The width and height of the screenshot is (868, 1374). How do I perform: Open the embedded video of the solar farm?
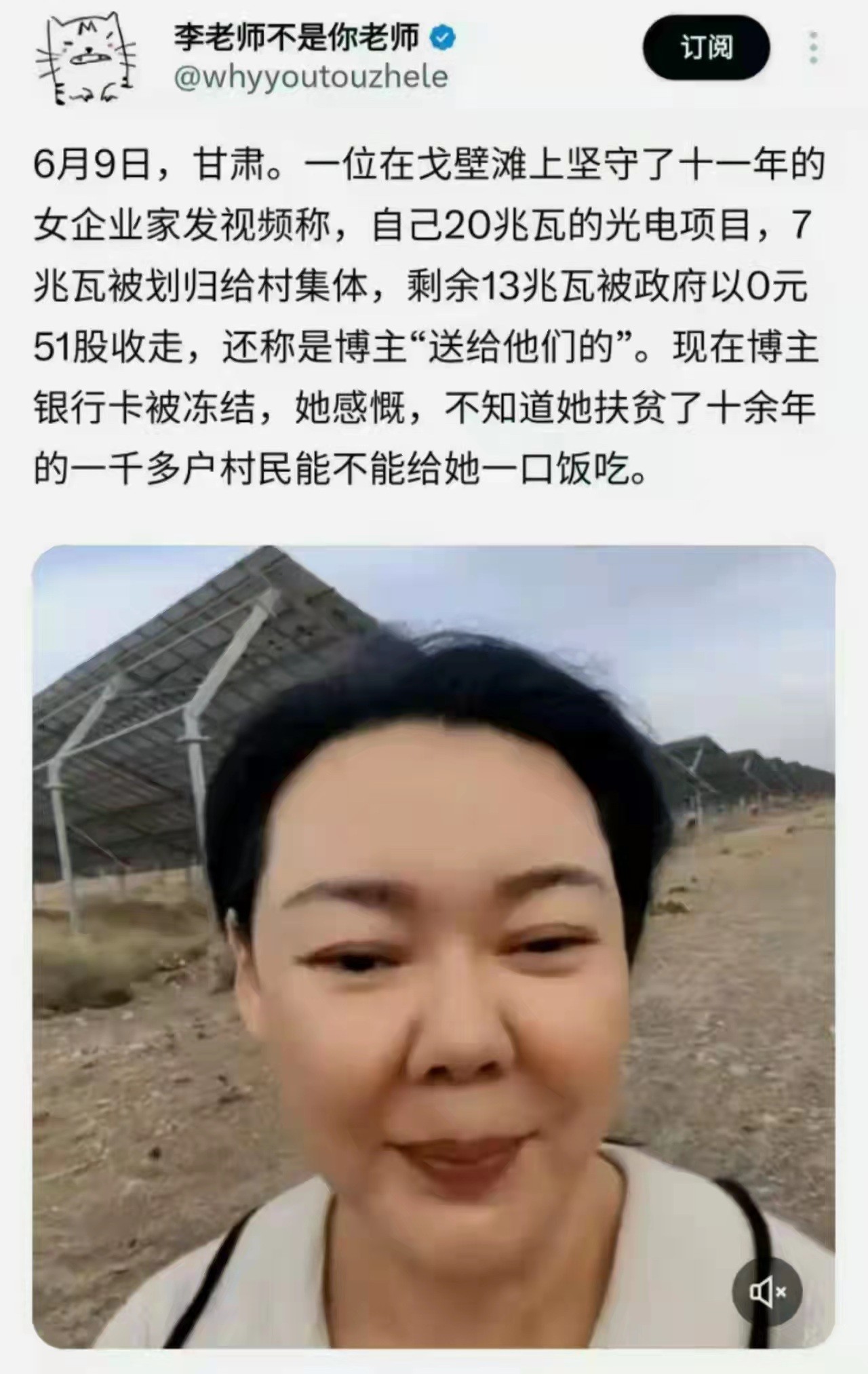[434, 949]
